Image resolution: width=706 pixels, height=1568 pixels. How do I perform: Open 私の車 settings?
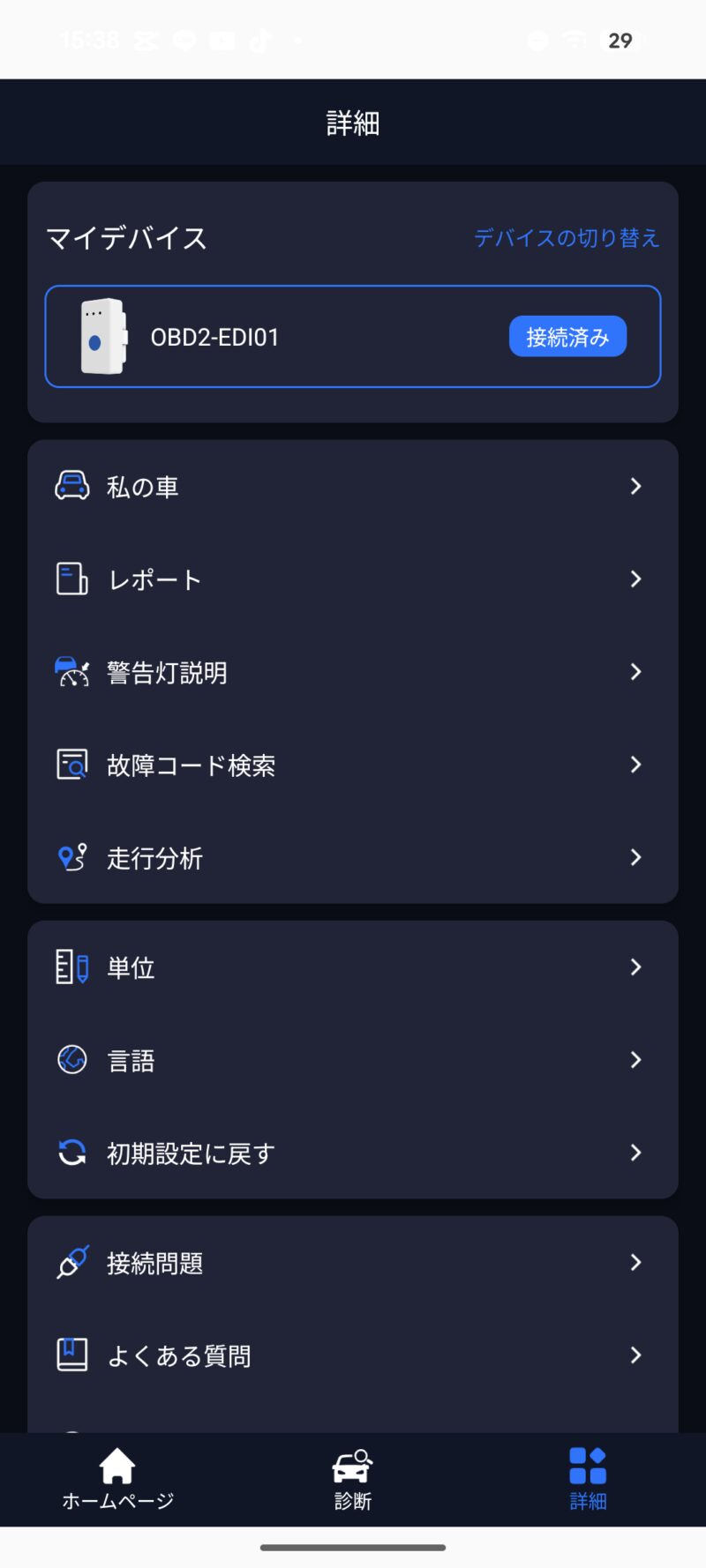tap(353, 487)
